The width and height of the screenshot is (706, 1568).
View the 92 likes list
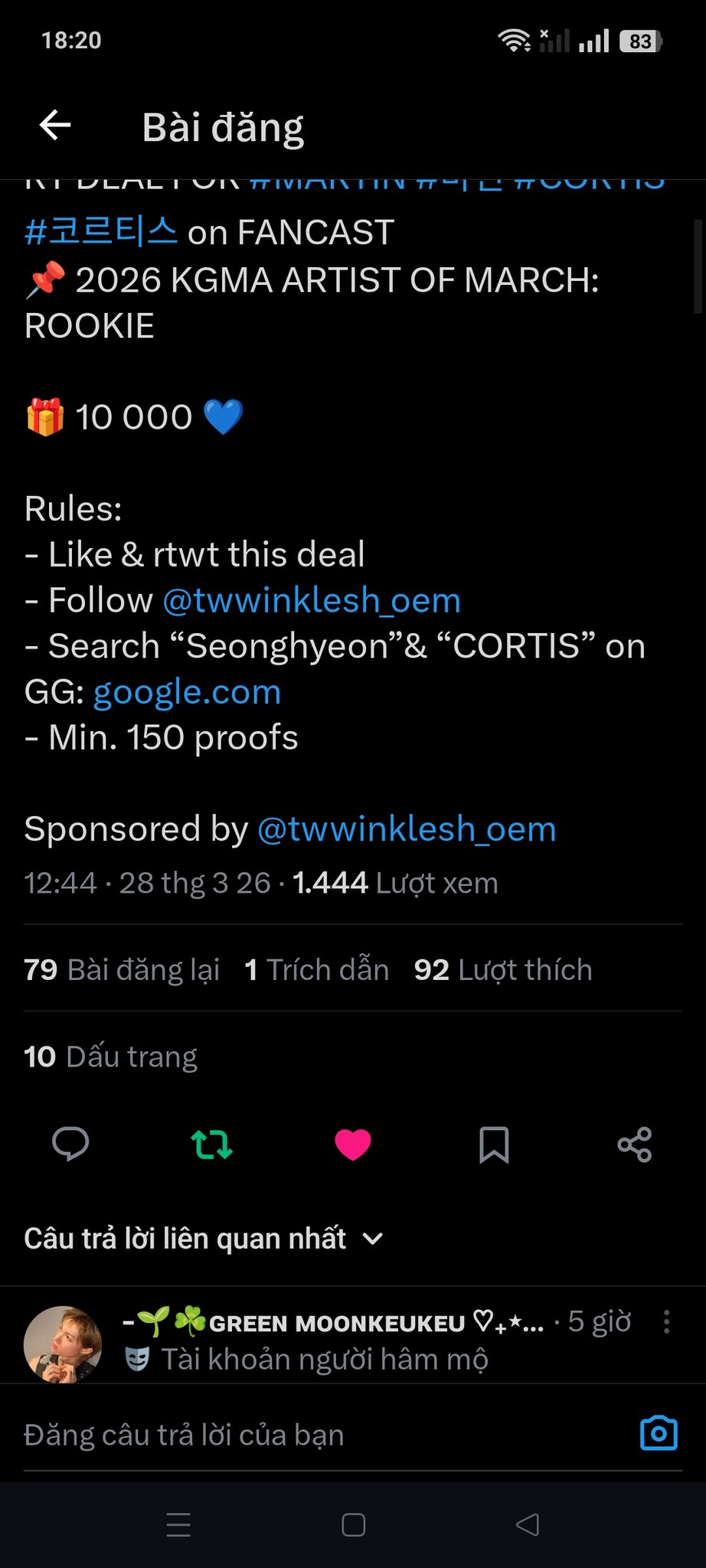(x=503, y=969)
